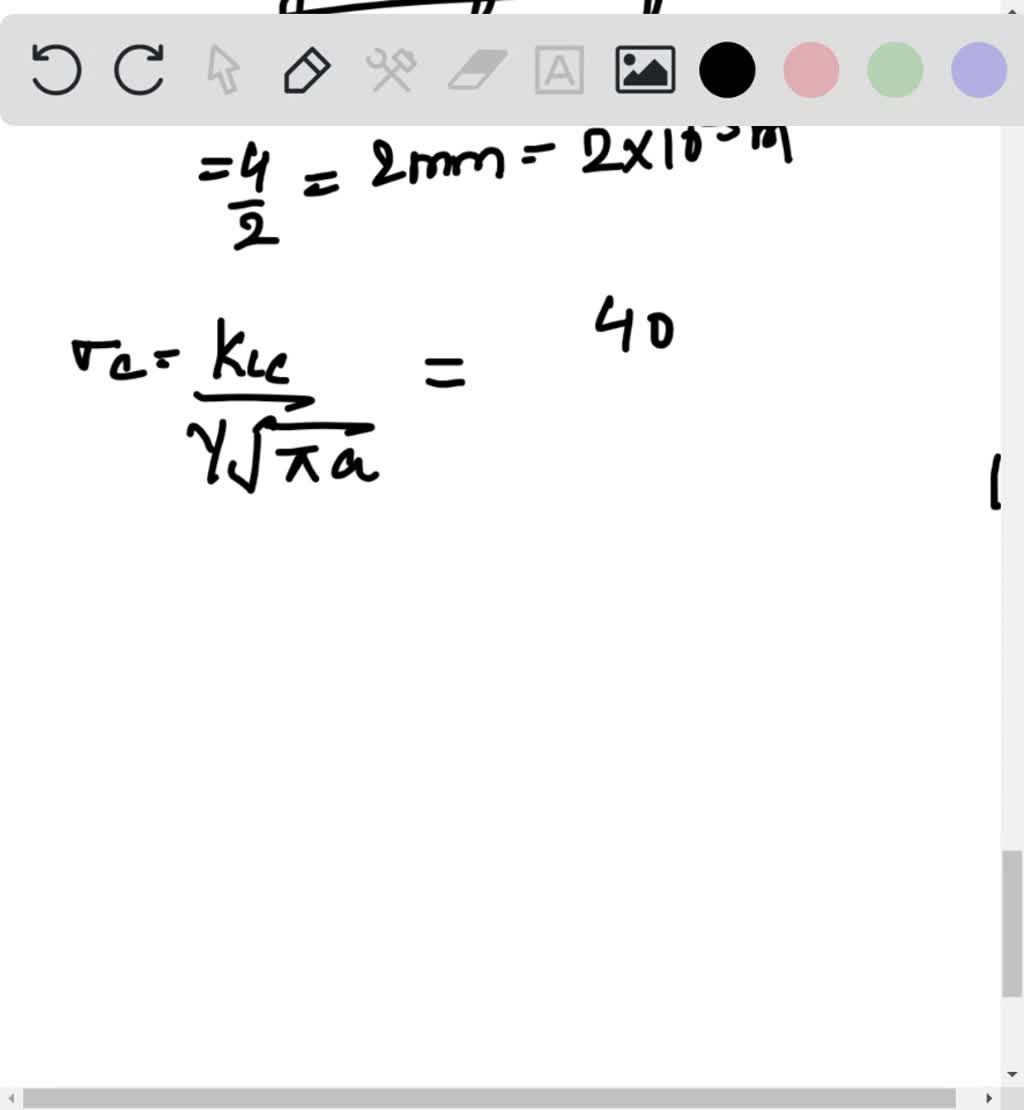1024x1110 pixels.
Task: Click the horizontal scrollbar track
Action: click(x=500, y=1097)
